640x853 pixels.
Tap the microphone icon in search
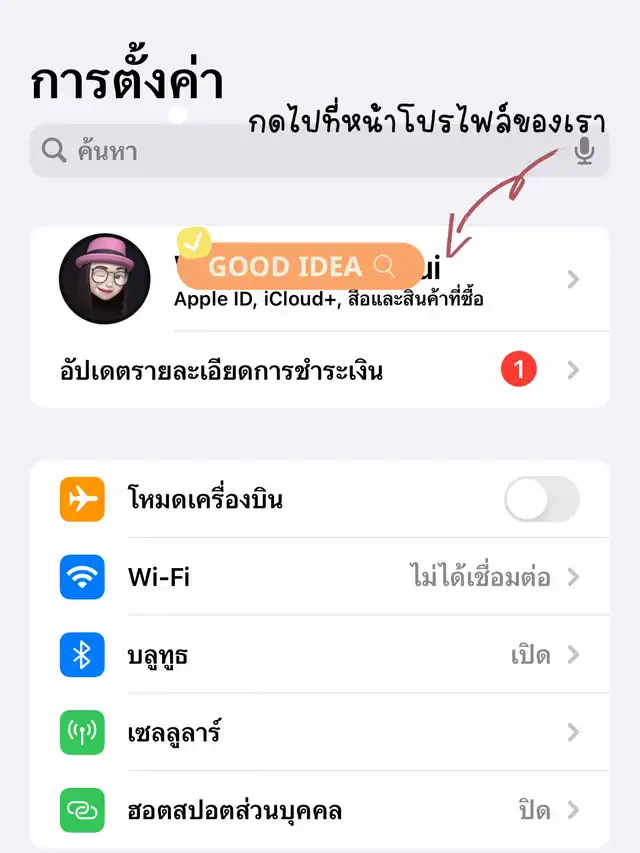(x=585, y=152)
